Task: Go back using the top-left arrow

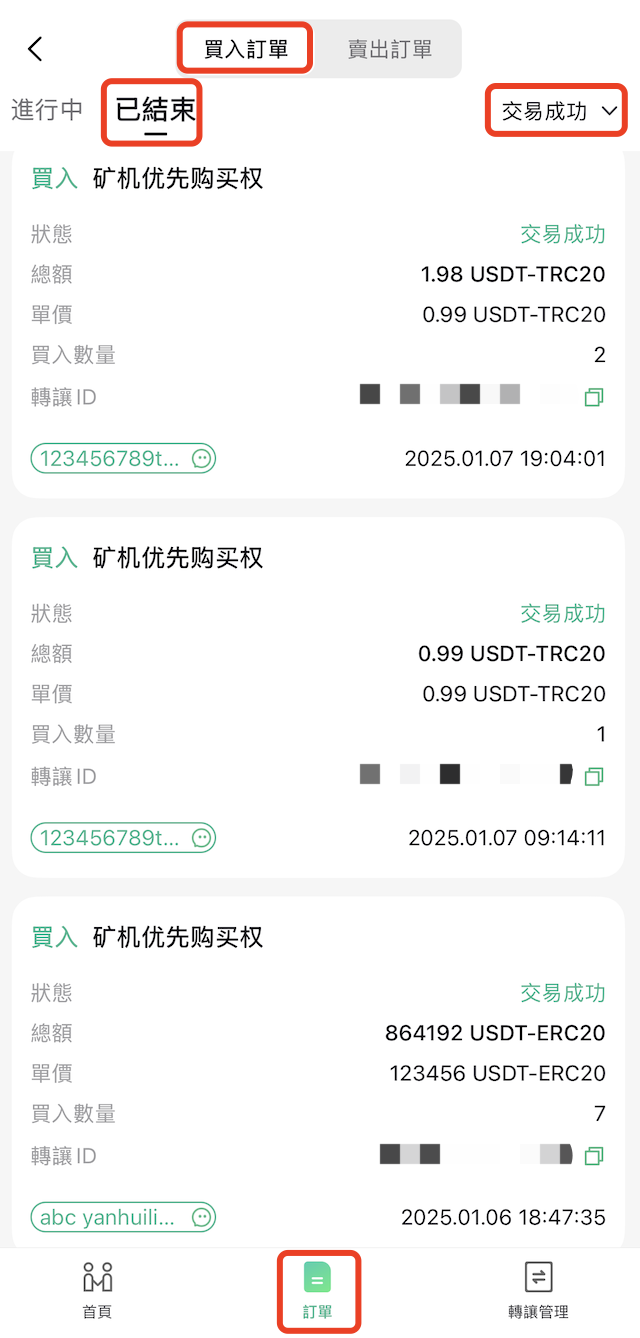Action: pyautogui.click(x=35, y=49)
